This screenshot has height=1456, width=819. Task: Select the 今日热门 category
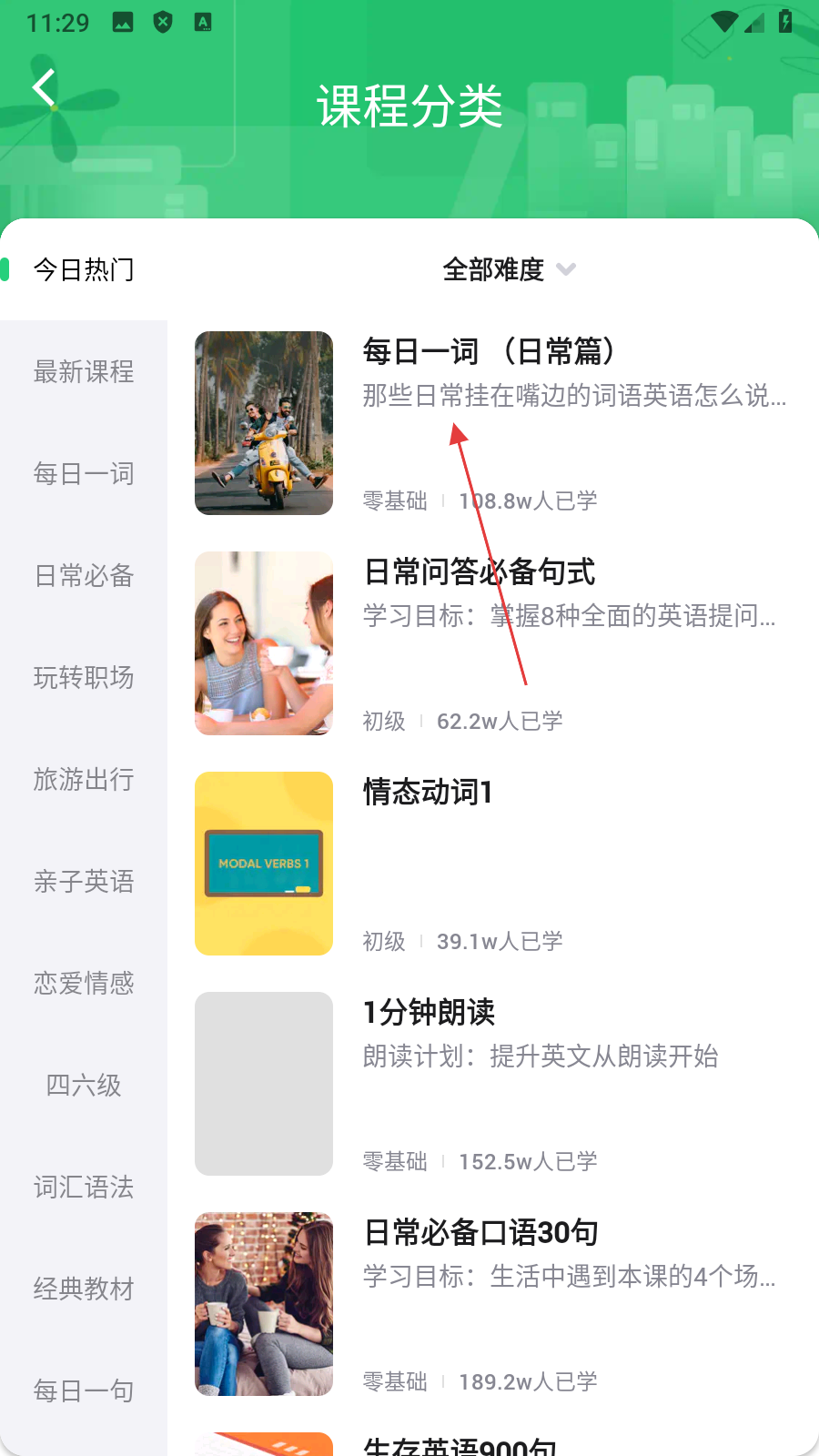(84, 269)
